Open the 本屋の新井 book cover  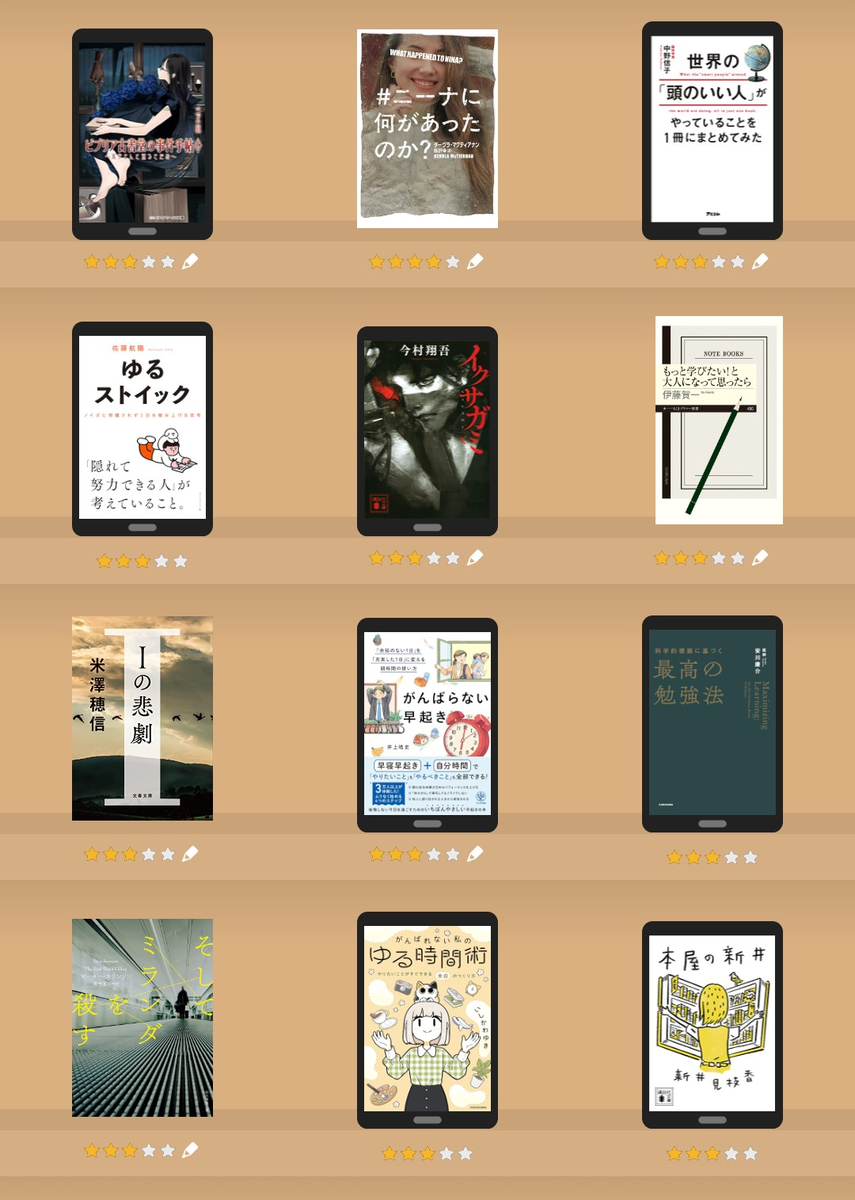point(712,1025)
